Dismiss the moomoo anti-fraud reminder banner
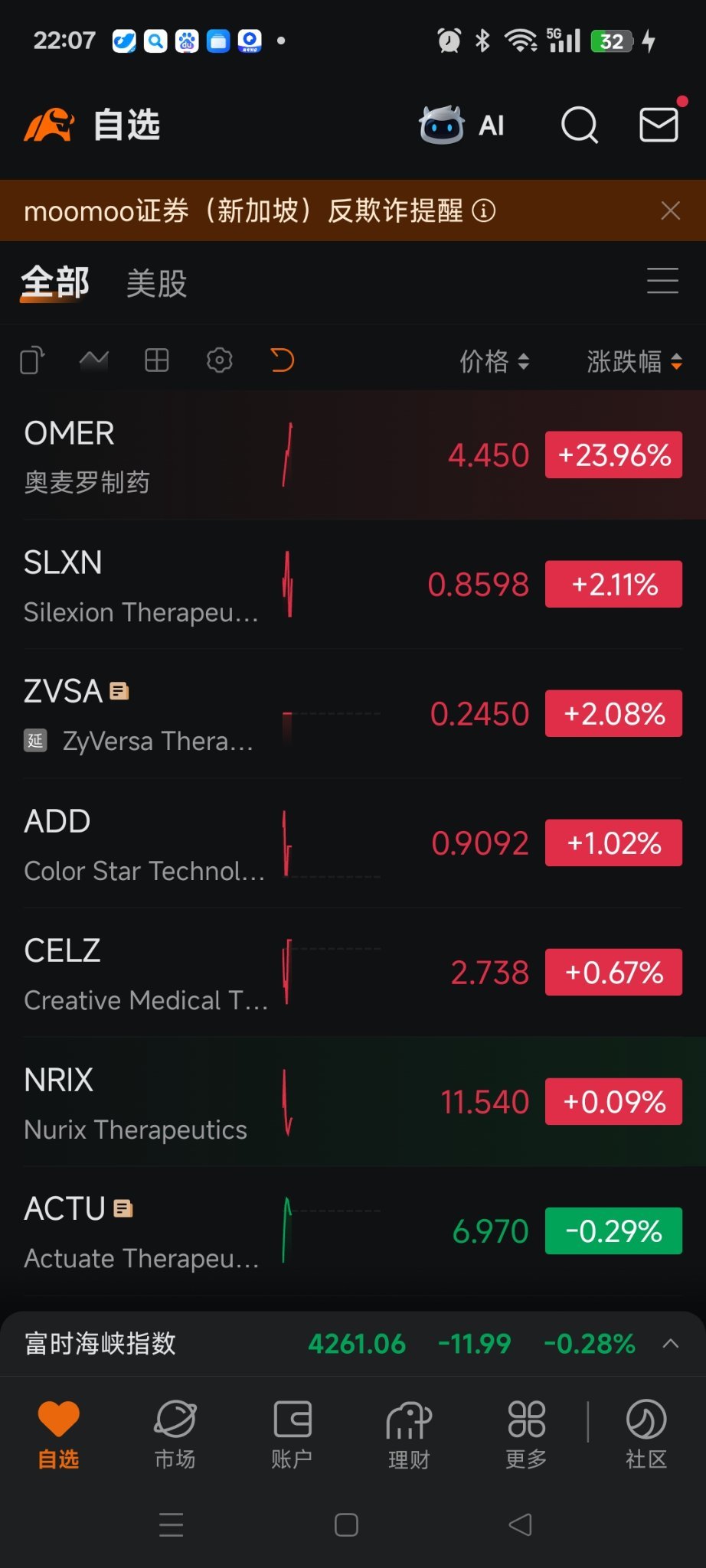Viewport: 706px width, 1568px height. pos(671,210)
